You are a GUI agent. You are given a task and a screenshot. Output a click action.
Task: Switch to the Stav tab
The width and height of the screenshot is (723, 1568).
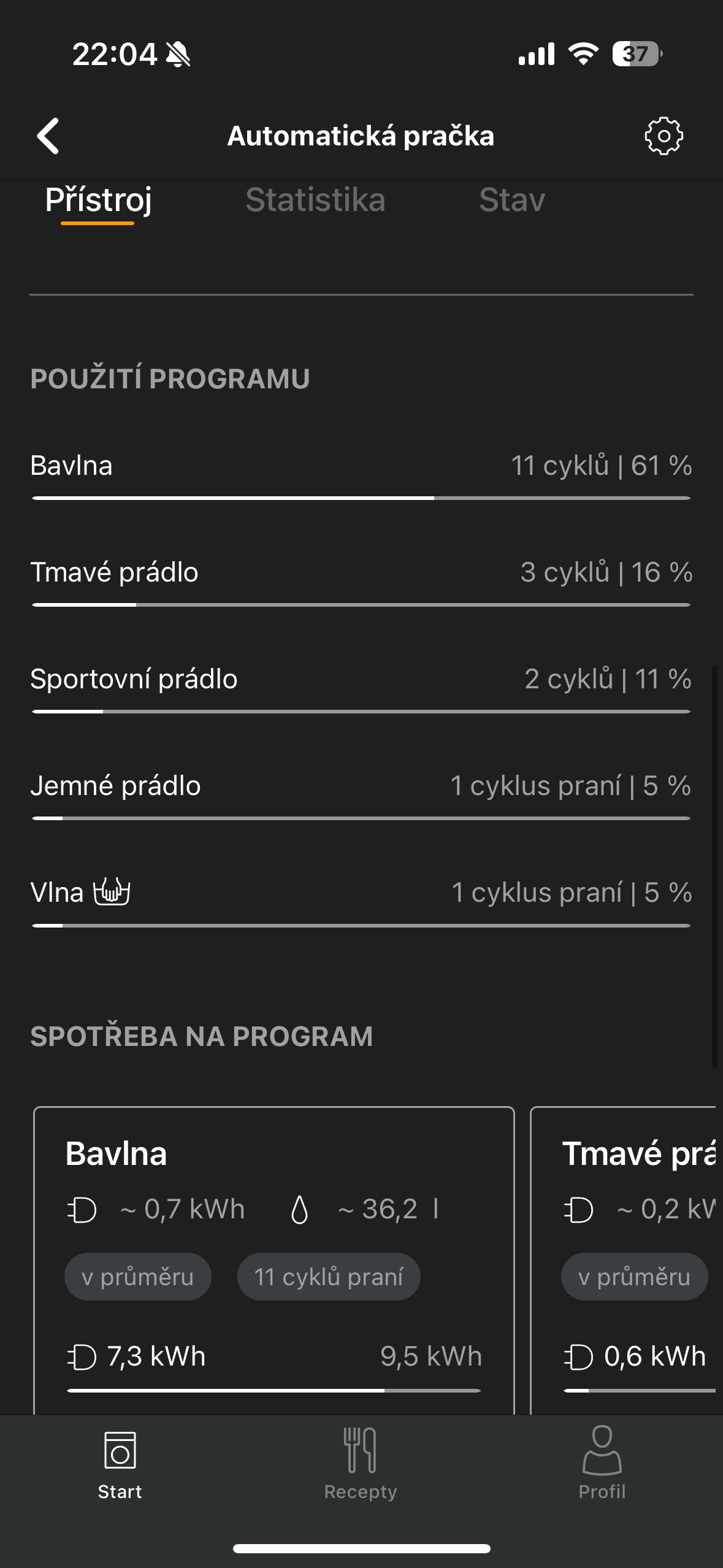pos(512,200)
